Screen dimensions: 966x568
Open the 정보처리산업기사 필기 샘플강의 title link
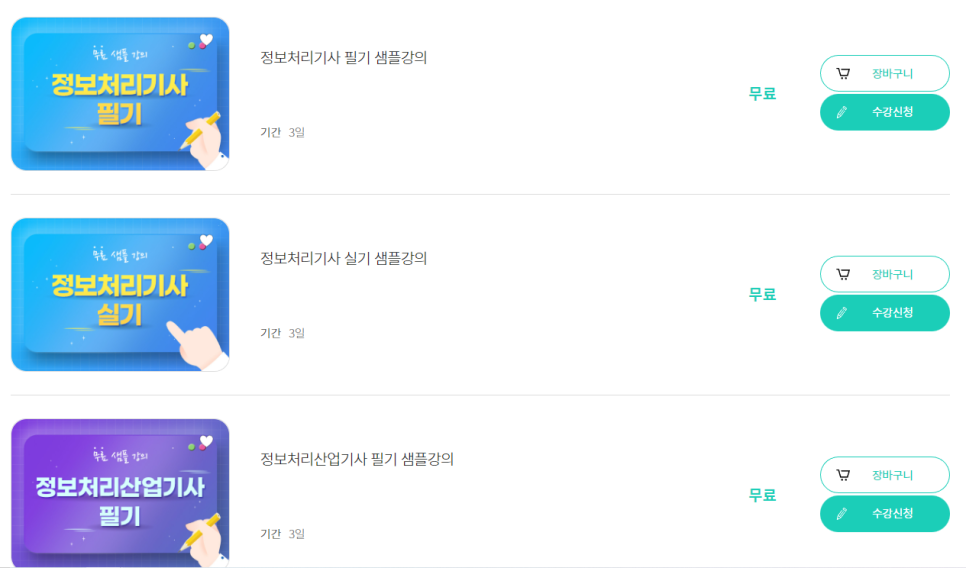point(357,460)
